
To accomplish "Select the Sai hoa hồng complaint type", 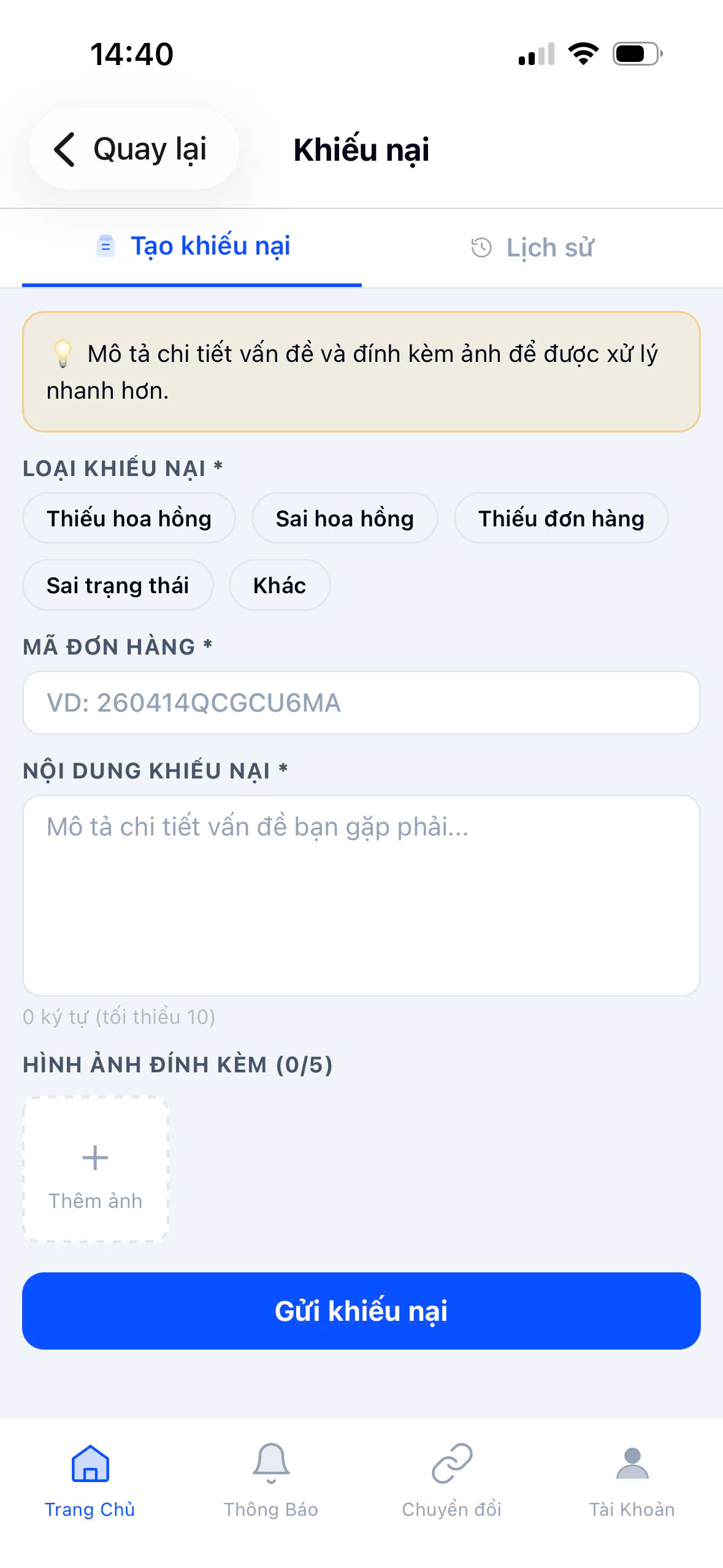I will tap(345, 518).
